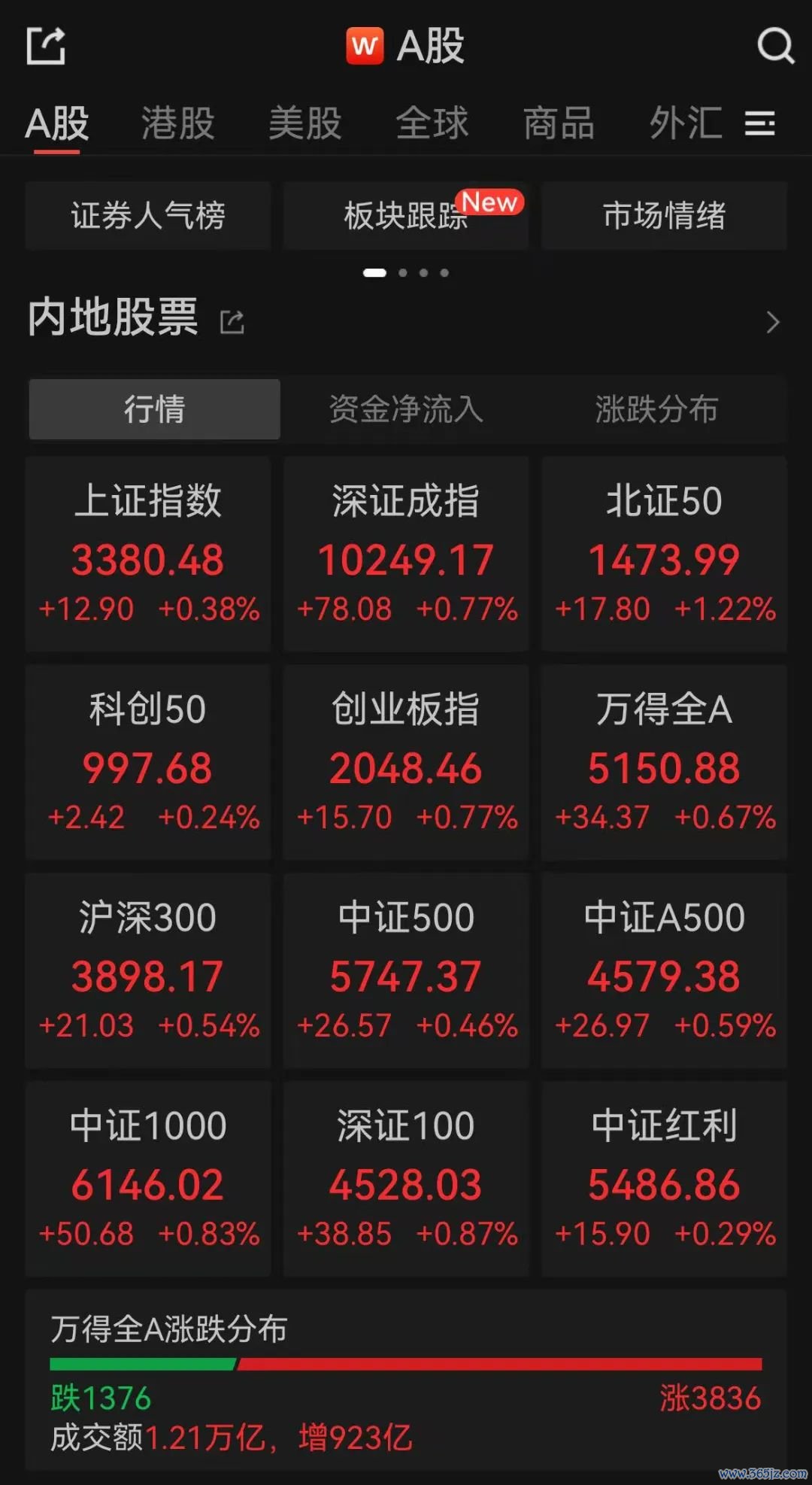
Task: Open the 上证指数 index card
Action: coord(148,554)
